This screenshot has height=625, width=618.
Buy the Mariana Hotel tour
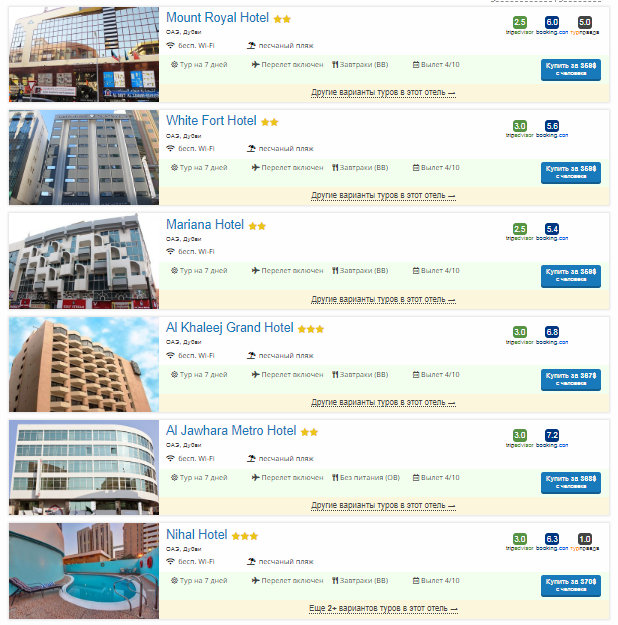(571, 276)
